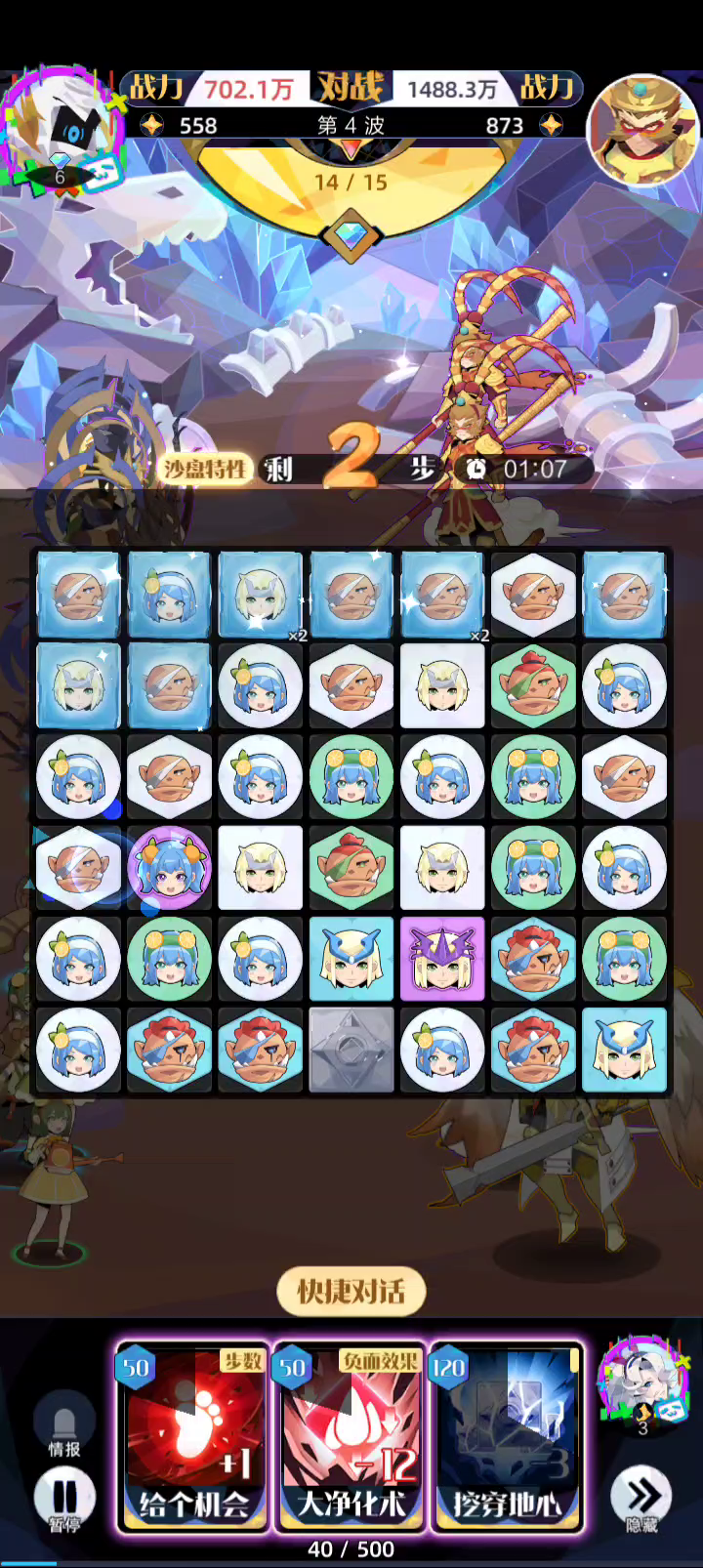This screenshot has height=1568, width=703.
Task: View 沙盘特性 board traits
Action: tap(204, 469)
